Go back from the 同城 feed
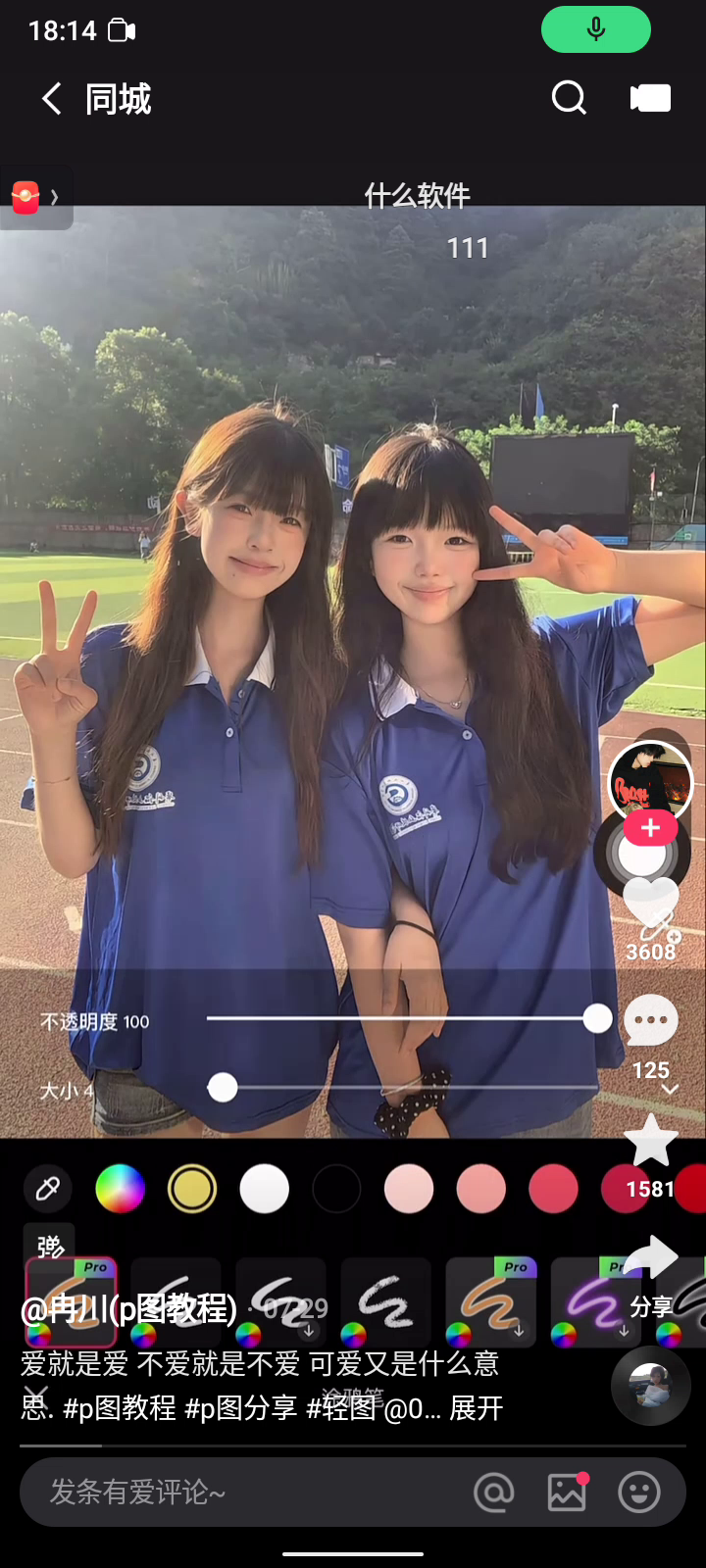This screenshot has width=706, height=1568. tap(51, 99)
